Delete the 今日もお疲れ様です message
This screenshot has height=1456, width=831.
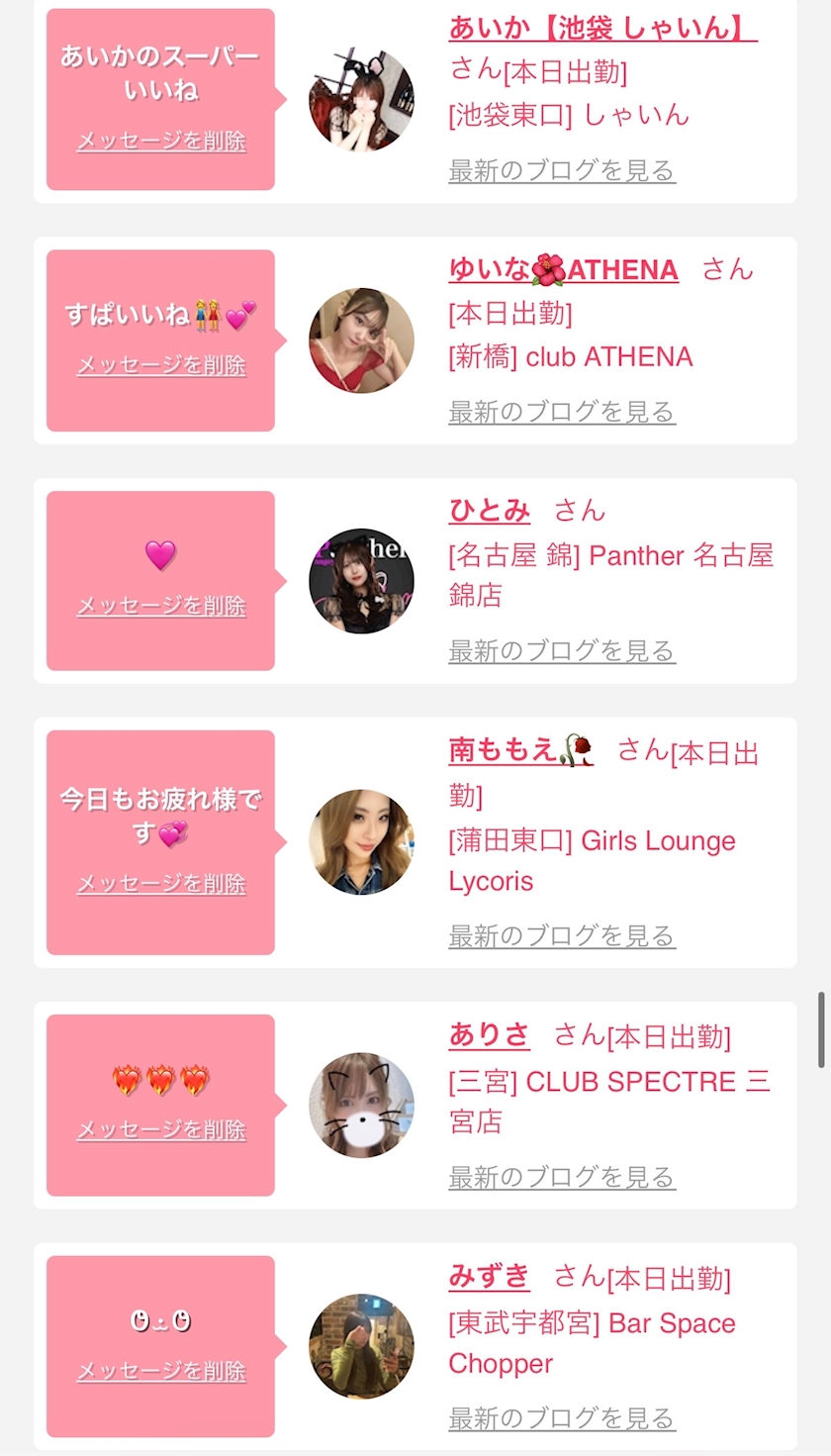tap(161, 884)
